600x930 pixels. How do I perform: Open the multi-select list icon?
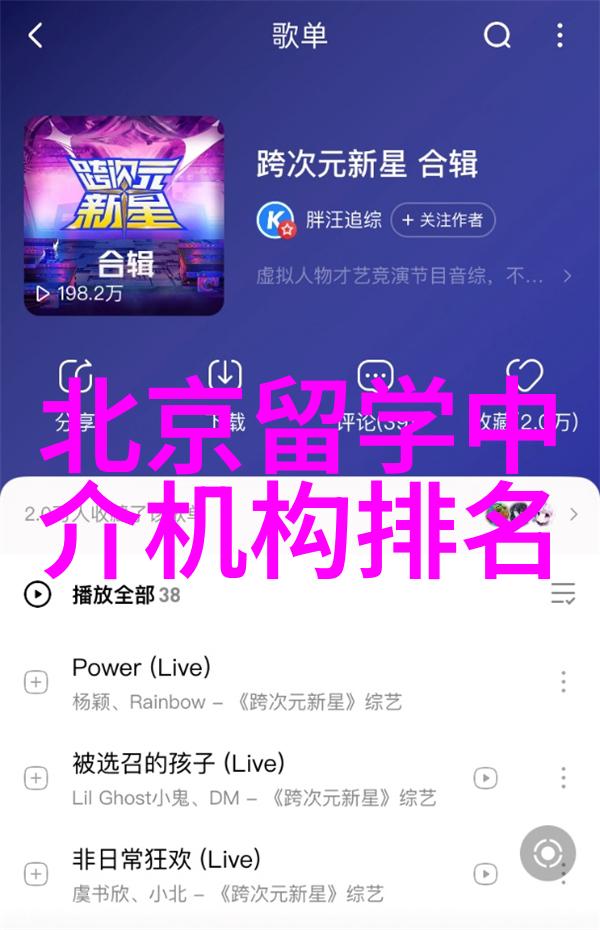point(563,595)
